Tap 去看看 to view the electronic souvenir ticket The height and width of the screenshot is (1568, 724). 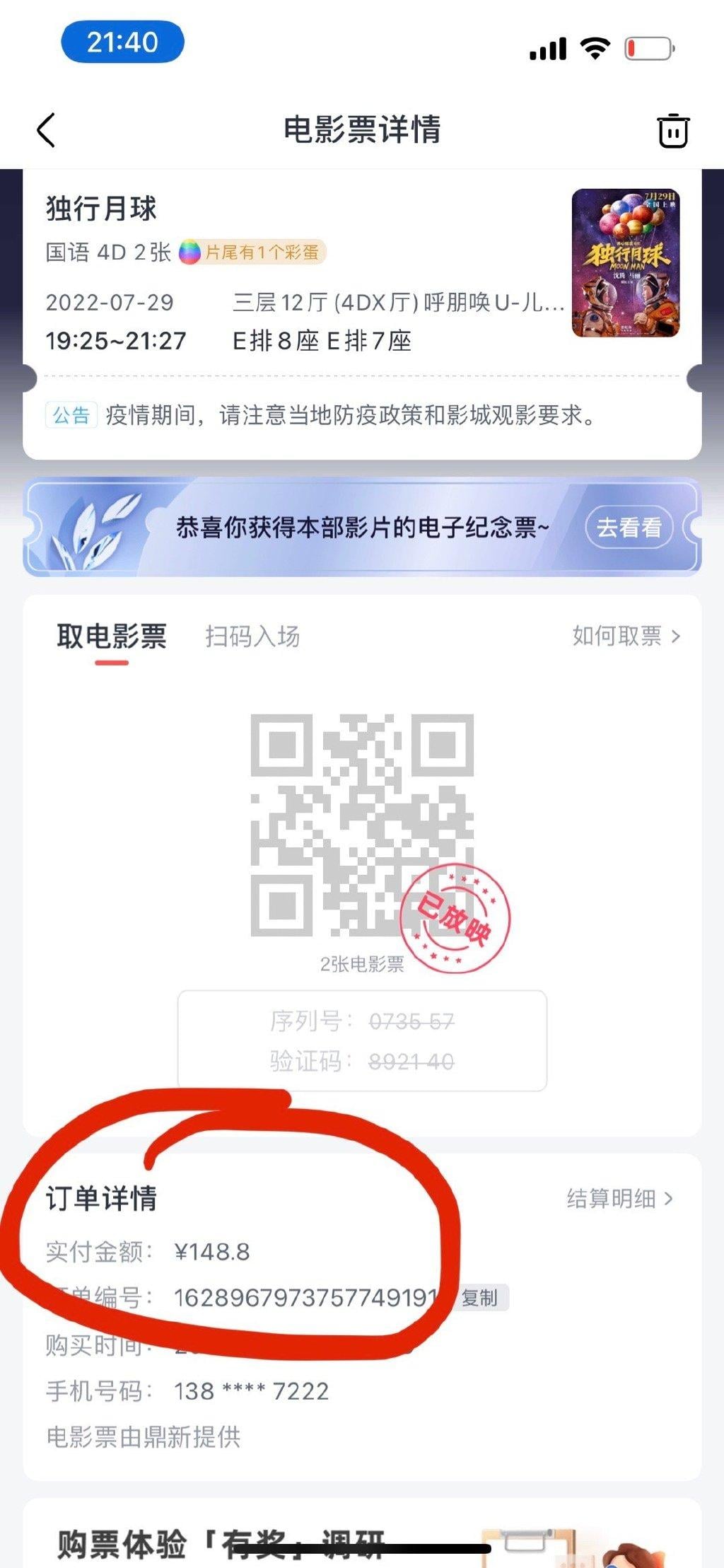(x=629, y=528)
